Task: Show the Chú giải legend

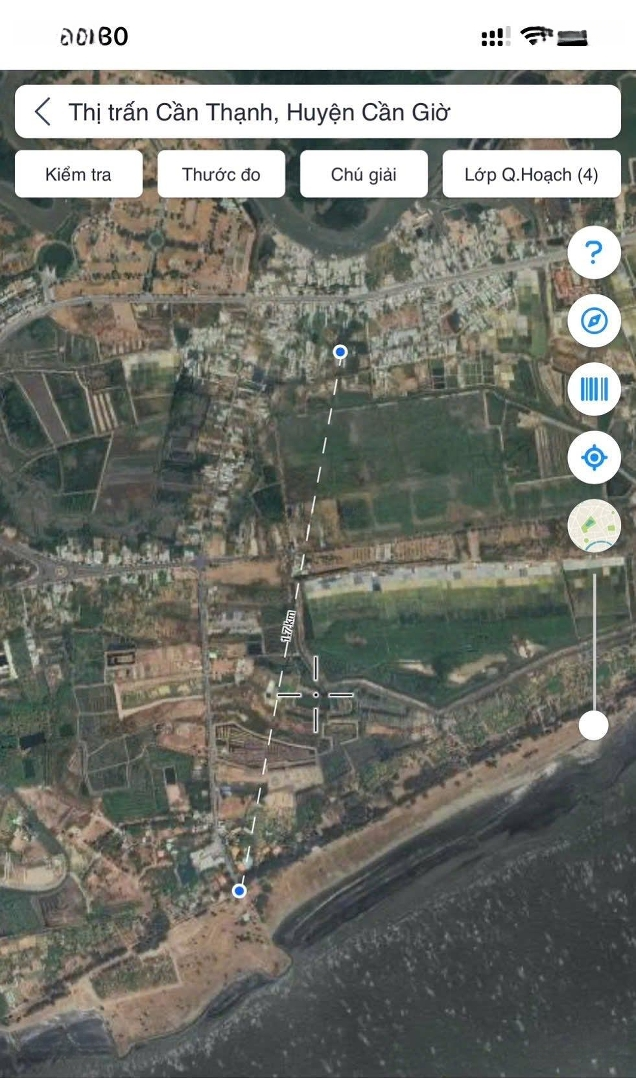Action: coord(364,175)
